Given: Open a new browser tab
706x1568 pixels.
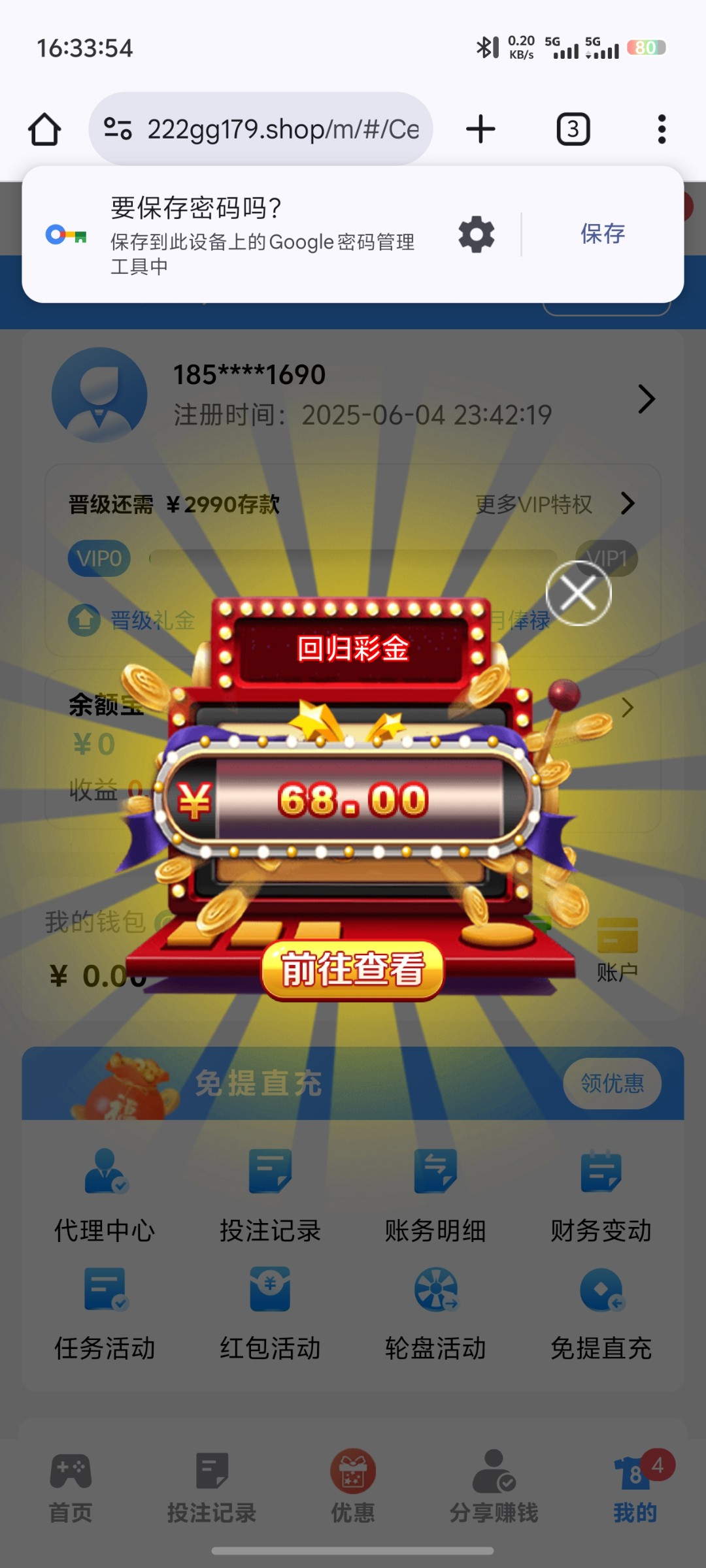Looking at the screenshot, I should point(480,129).
